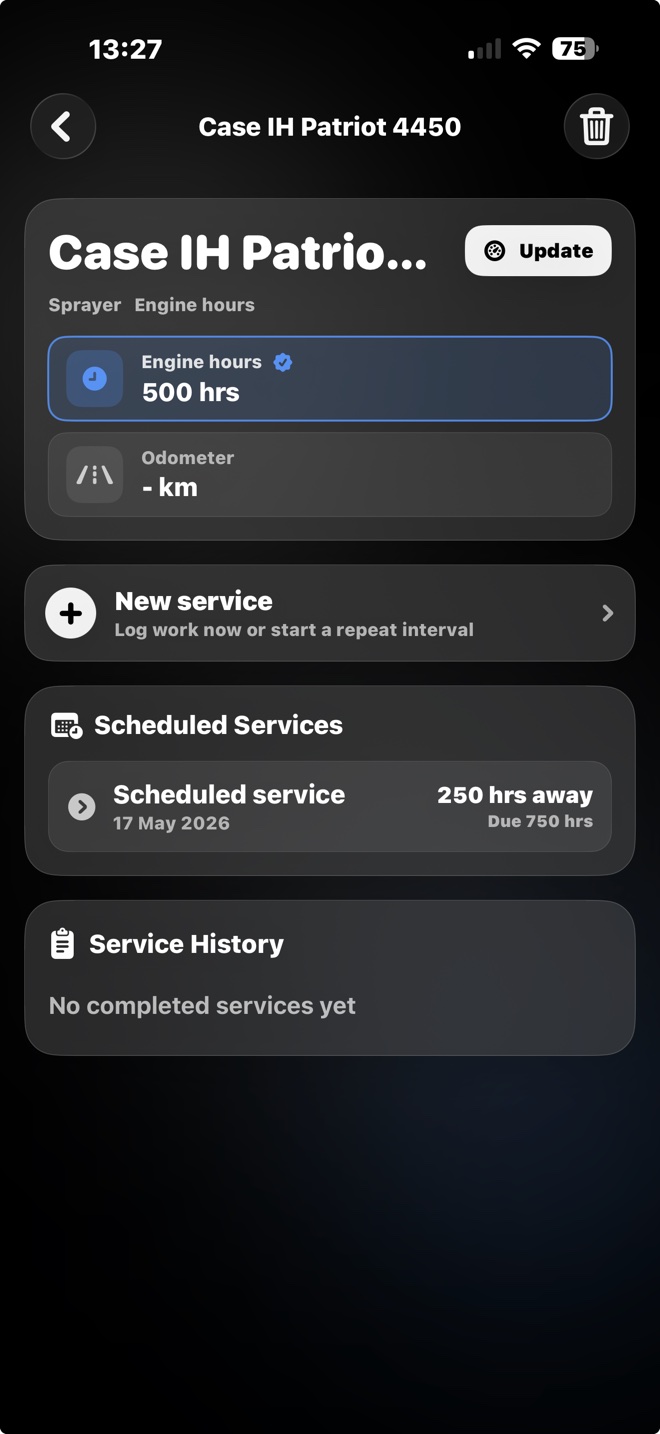
Task: Expand the scheduled service due 17 May 2026
Action: (x=330, y=807)
